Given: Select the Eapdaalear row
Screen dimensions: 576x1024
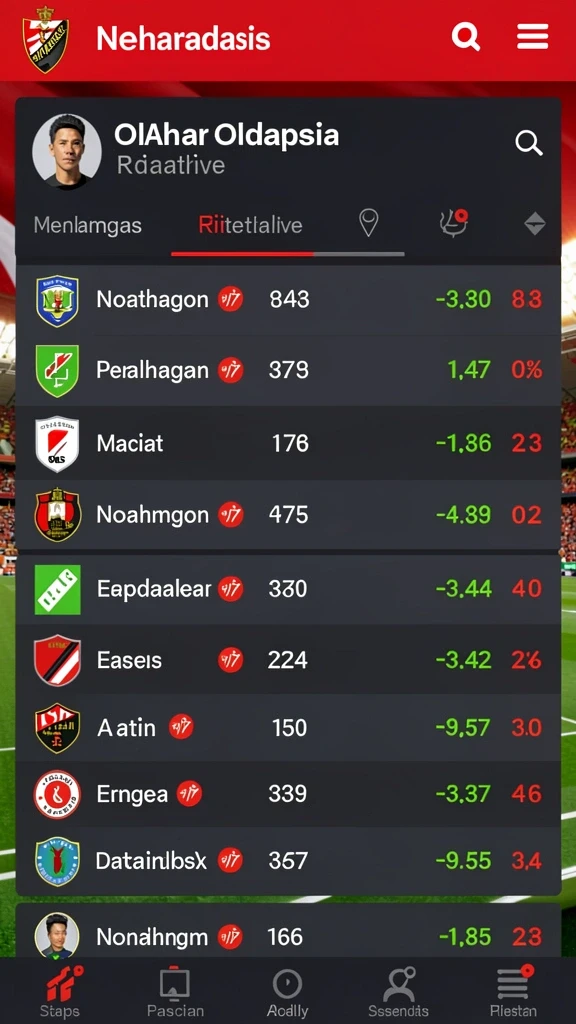Looking at the screenshot, I should [288, 589].
